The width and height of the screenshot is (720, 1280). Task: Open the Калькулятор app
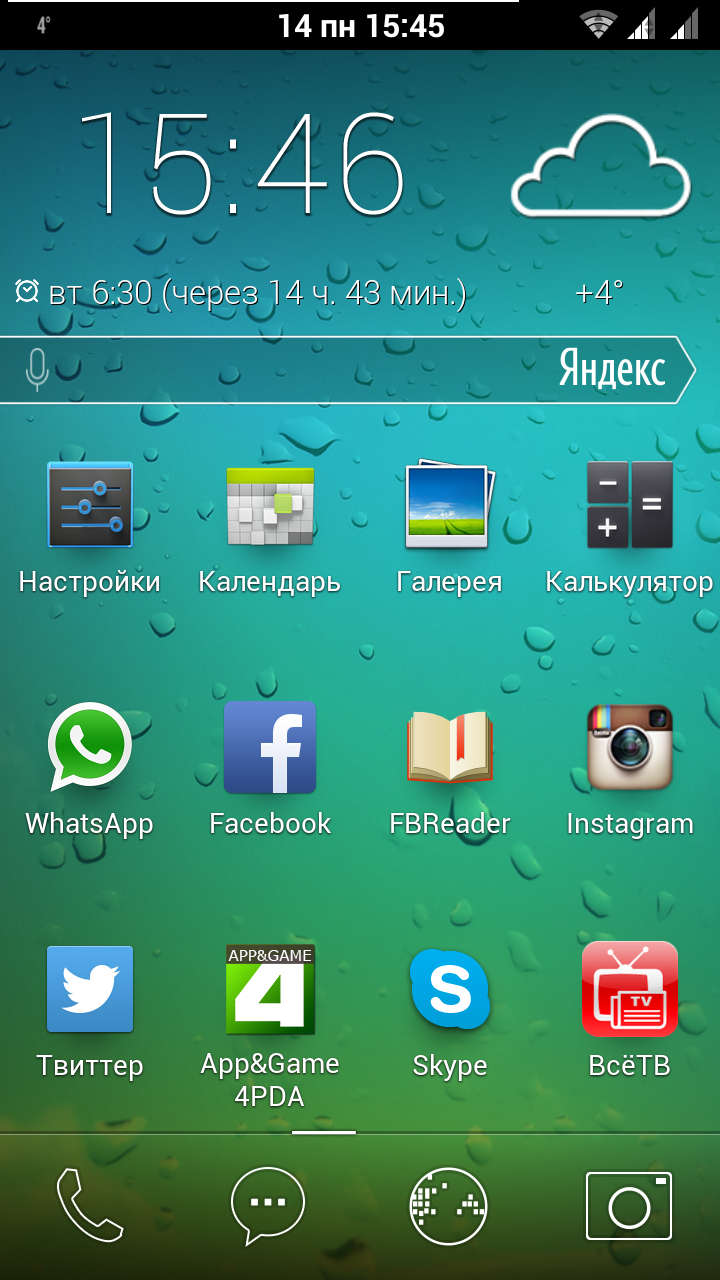click(629, 505)
